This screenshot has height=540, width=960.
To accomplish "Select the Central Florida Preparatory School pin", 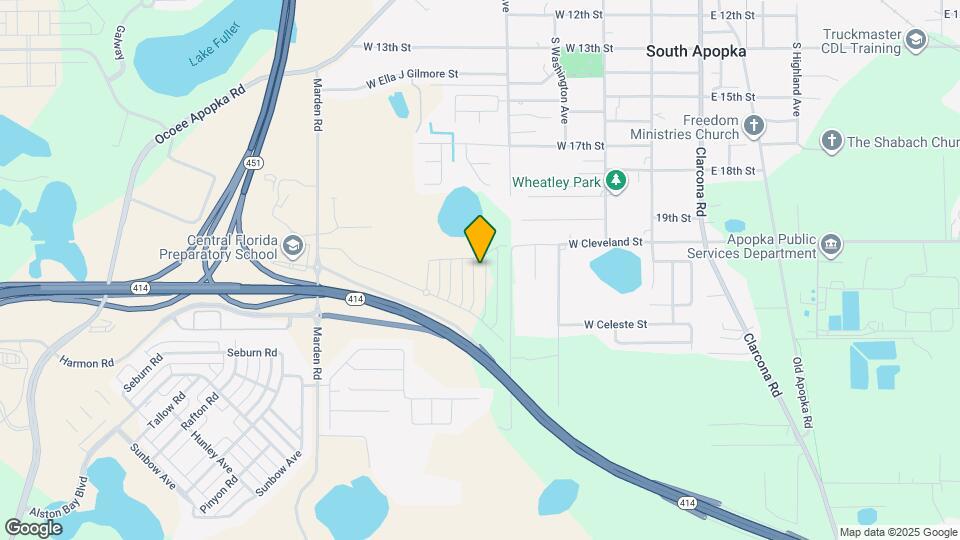I will pyautogui.click(x=292, y=246).
